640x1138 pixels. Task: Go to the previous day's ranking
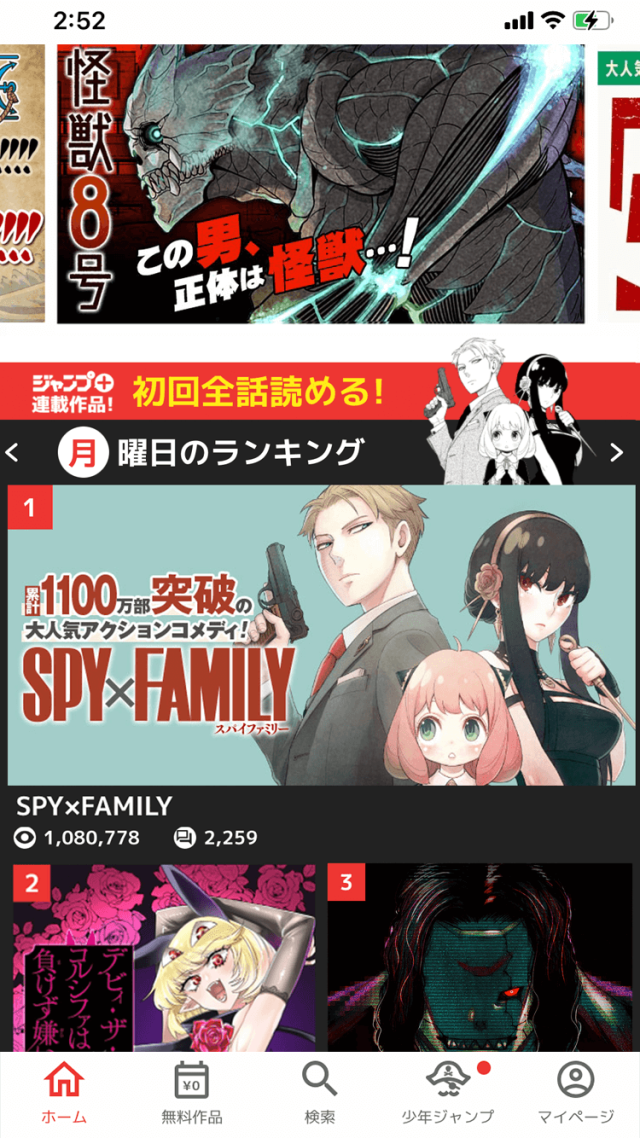coord(12,453)
